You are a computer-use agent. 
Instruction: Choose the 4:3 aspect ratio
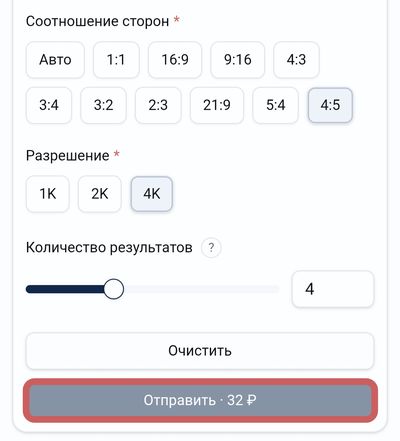296,60
